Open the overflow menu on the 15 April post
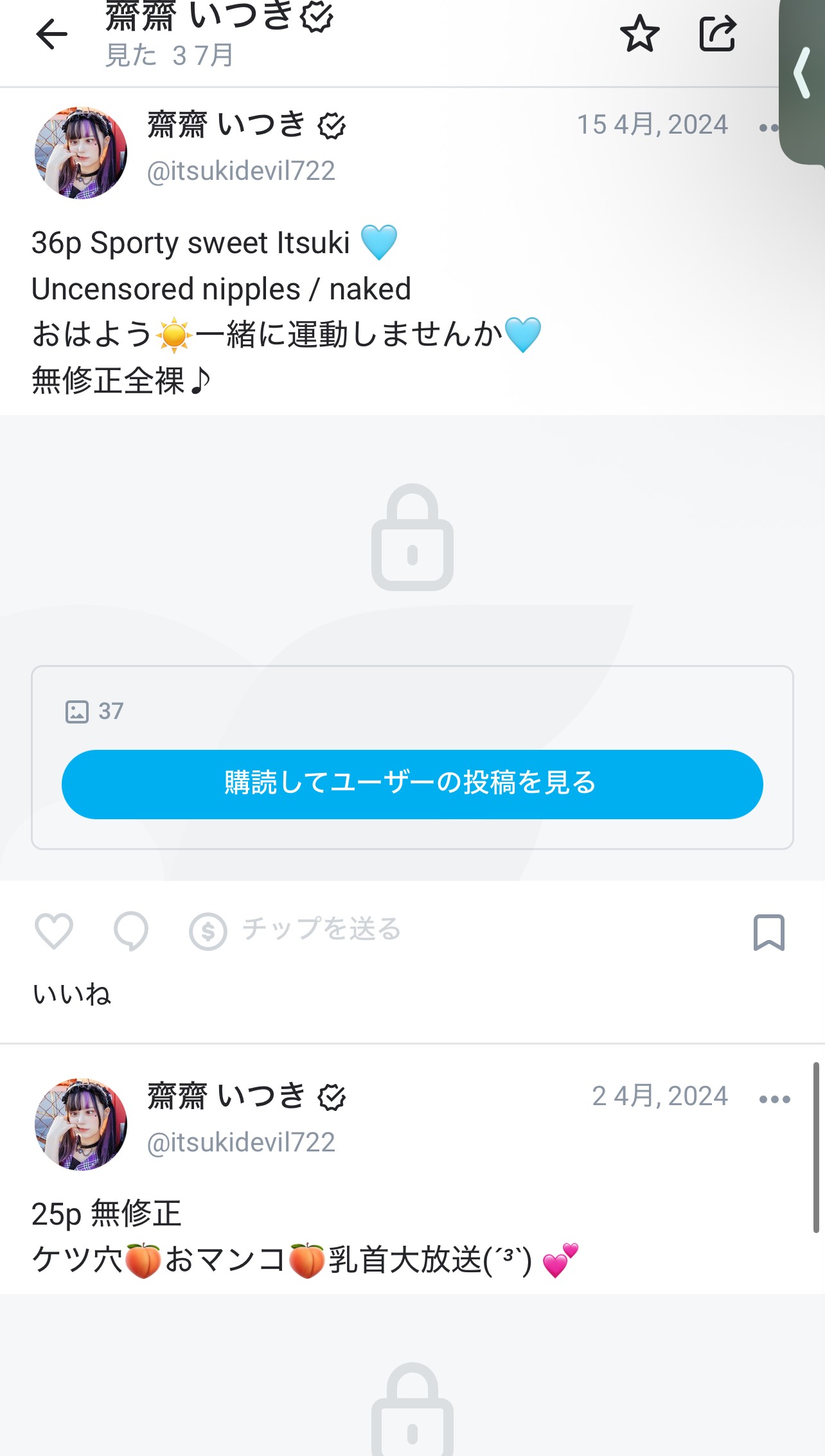The height and width of the screenshot is (1456, 825). [768, 128]
